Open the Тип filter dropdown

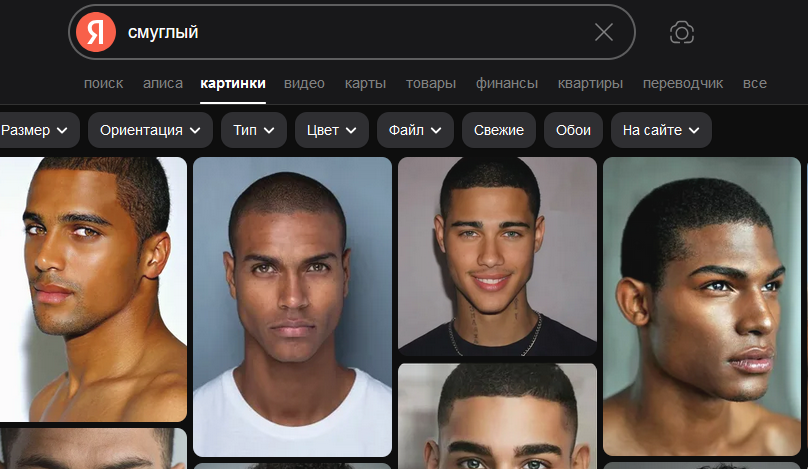click(254, 130)
